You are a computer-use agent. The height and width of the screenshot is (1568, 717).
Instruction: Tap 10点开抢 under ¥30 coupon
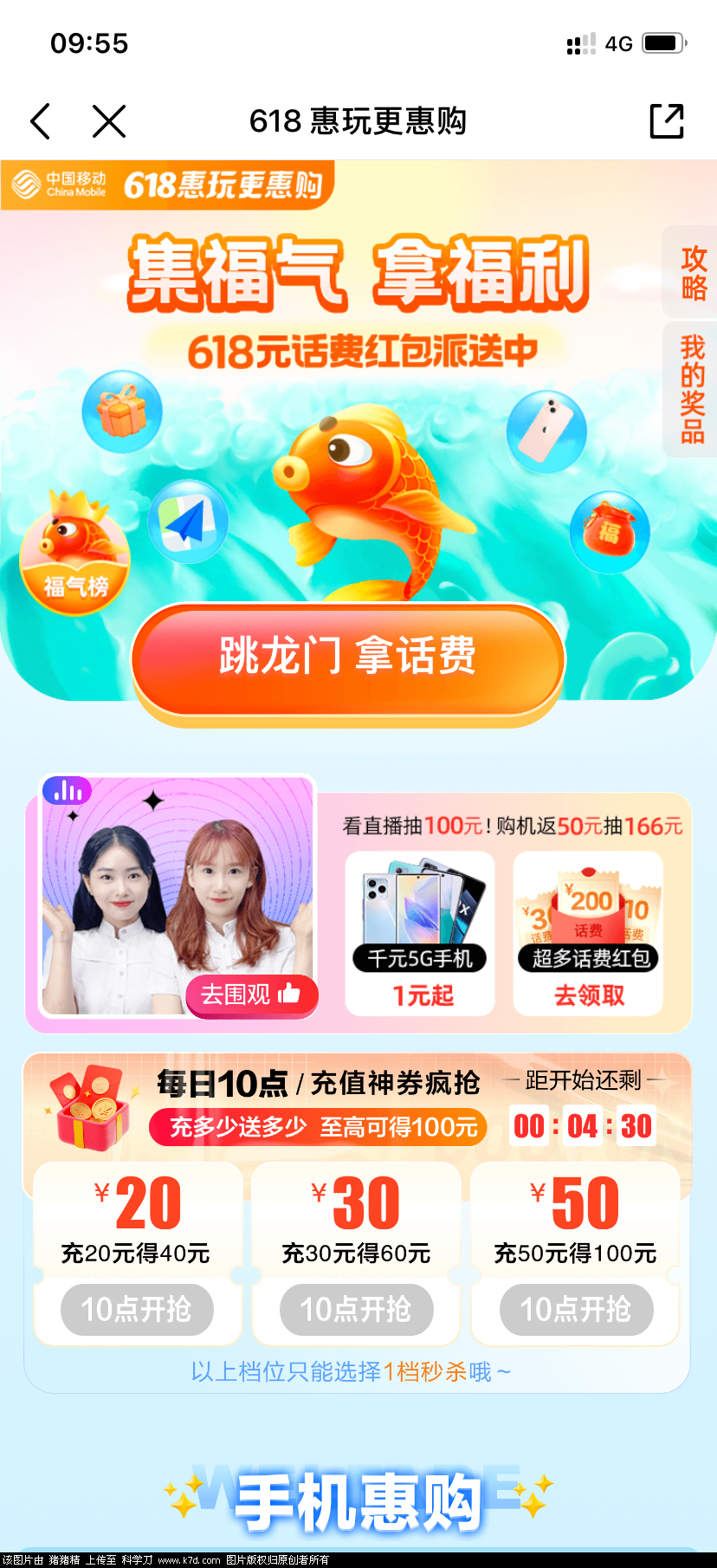click(356, 1309)
